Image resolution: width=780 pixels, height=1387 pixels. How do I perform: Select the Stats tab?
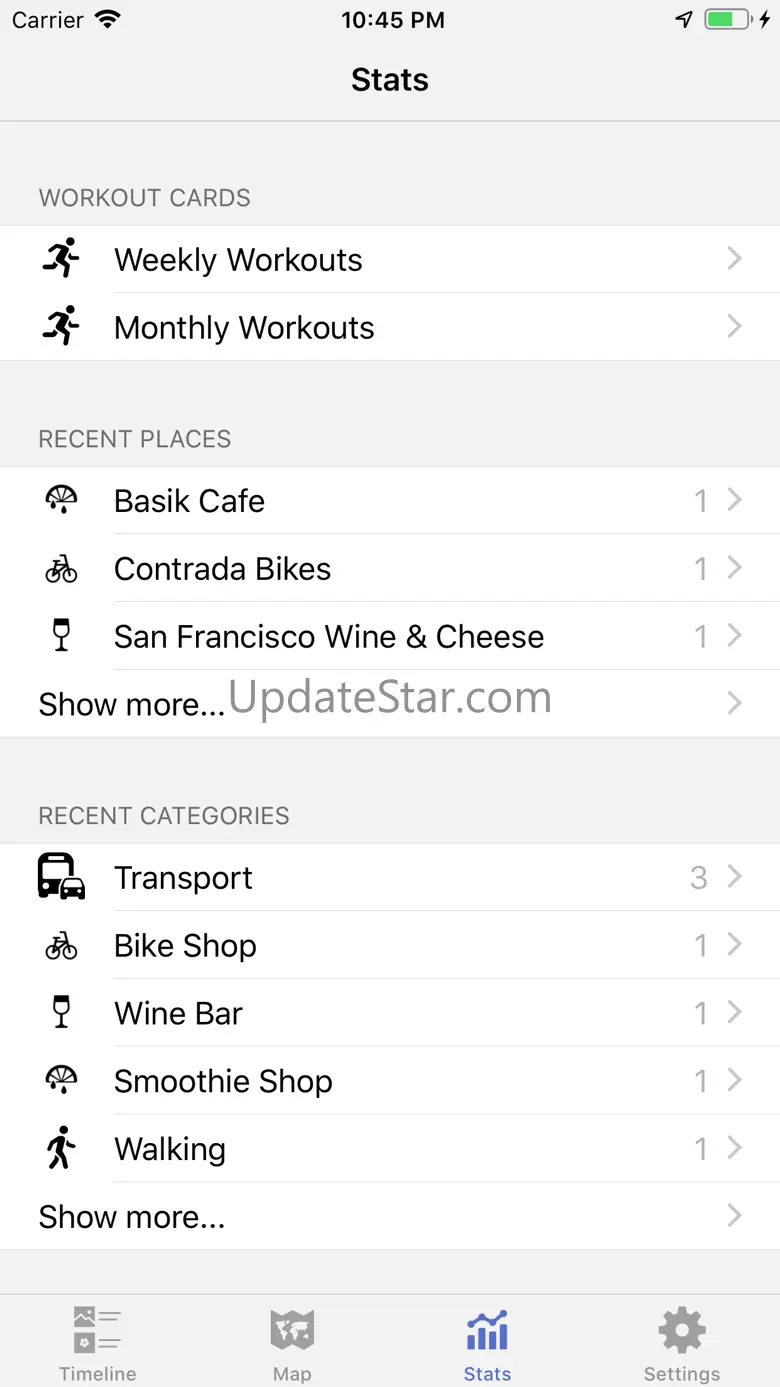point(487,1343)
